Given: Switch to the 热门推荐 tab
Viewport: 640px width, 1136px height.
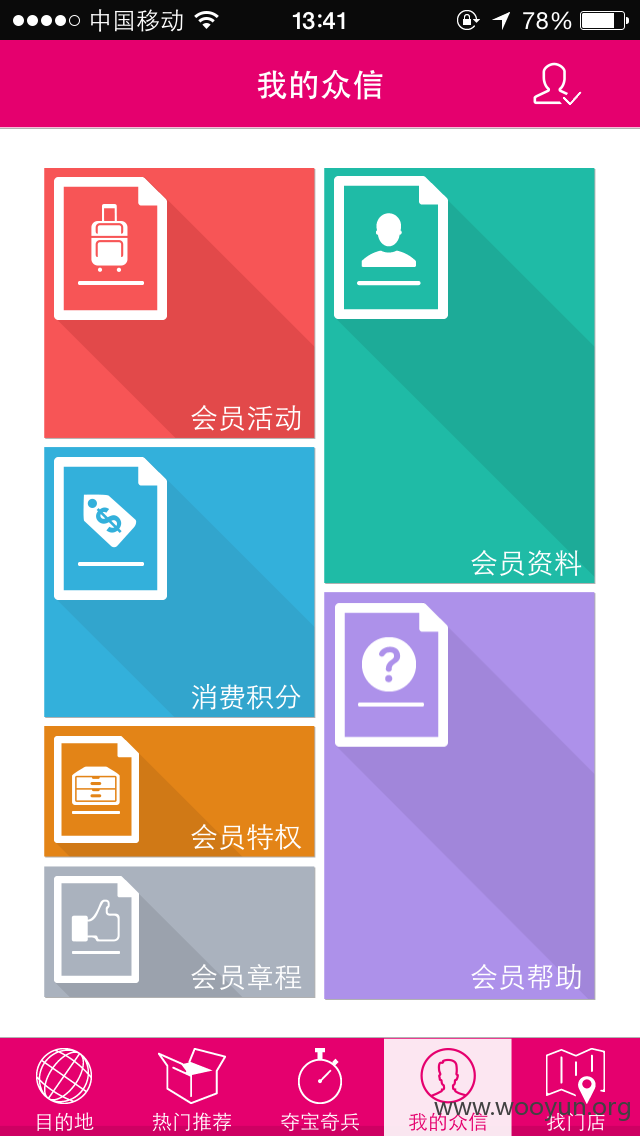Looking at the screenshot, I should point(192,1087).
